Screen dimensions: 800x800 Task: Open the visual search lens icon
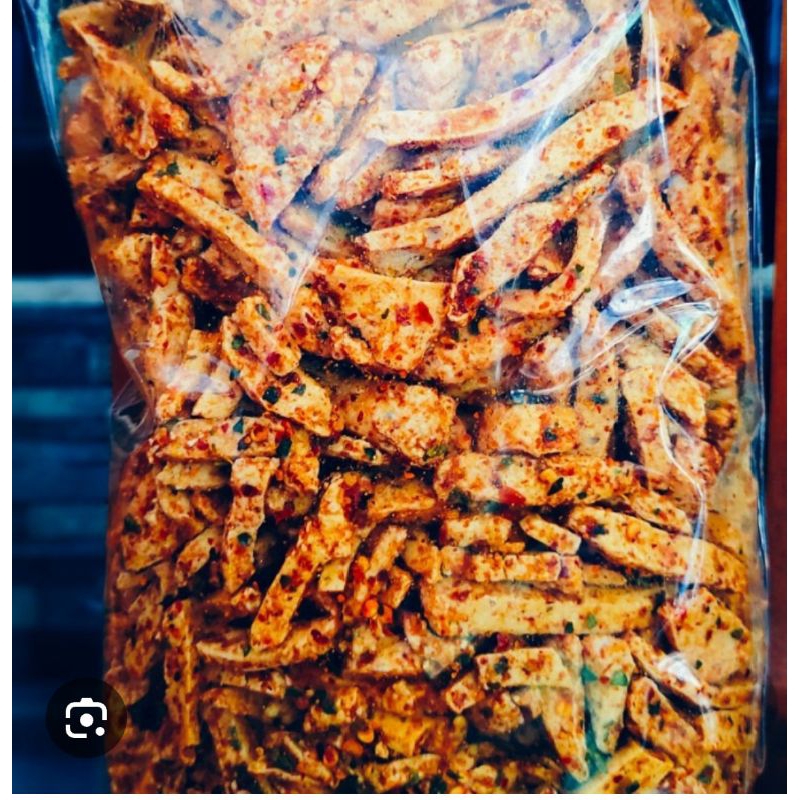(86, 718)
